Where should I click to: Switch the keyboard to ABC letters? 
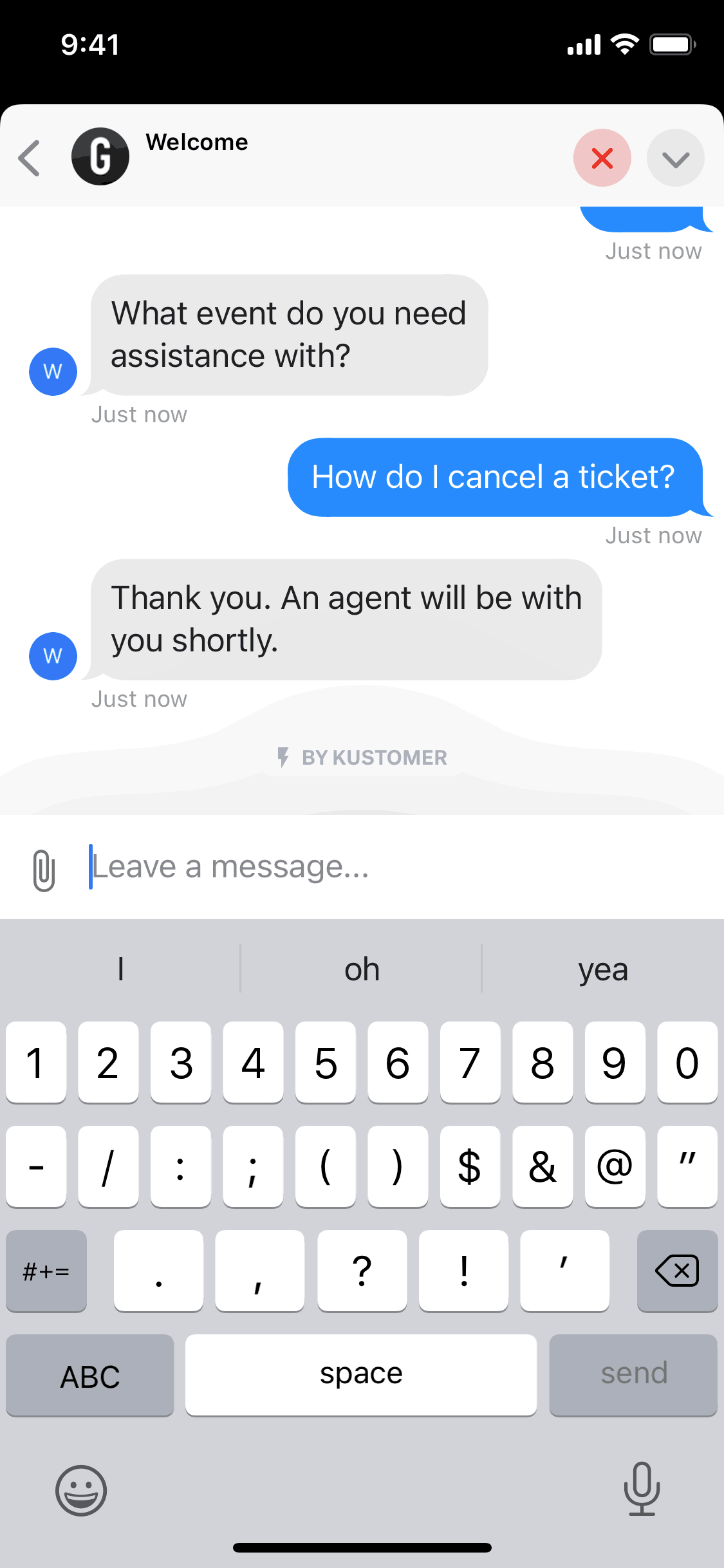pyautogui.click(x=90, y=1376)
